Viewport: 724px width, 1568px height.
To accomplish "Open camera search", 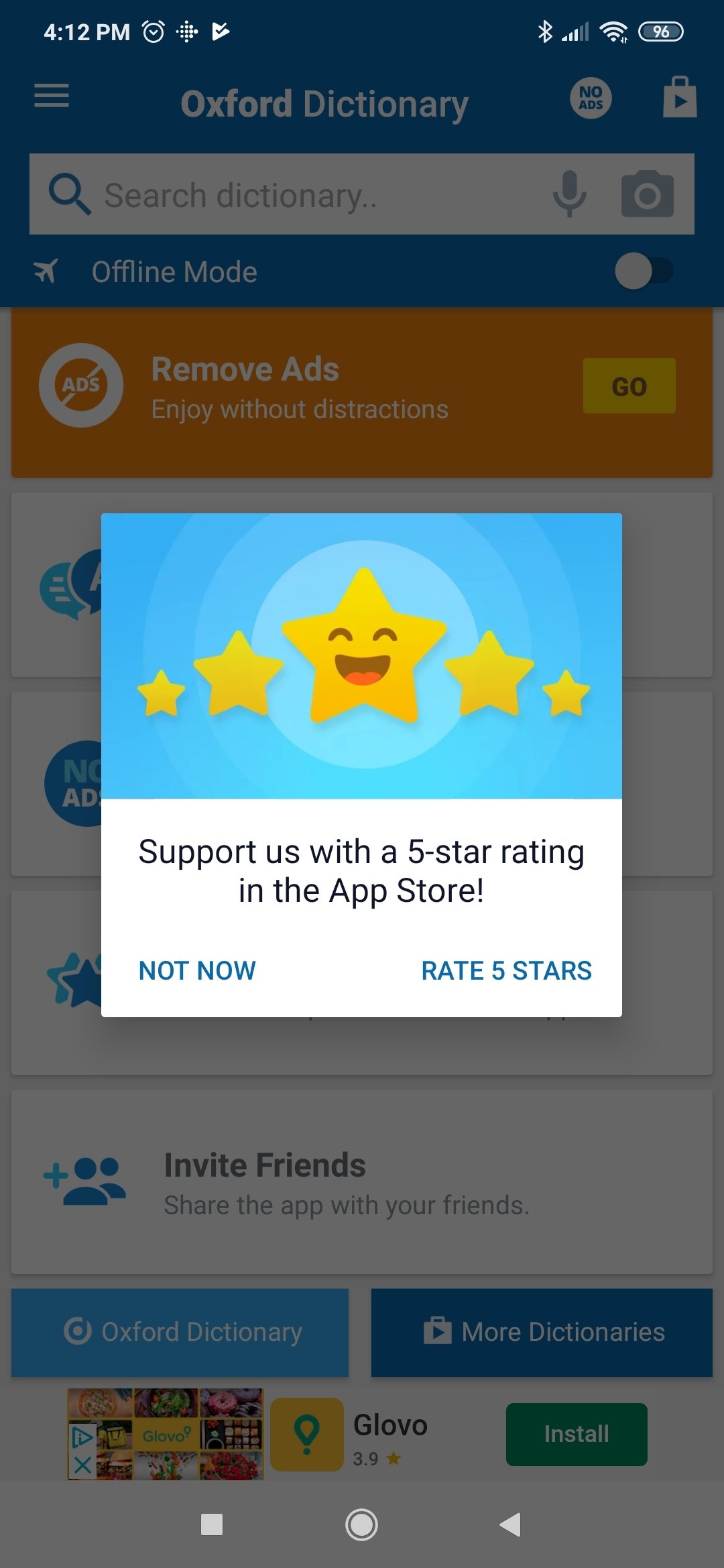I will point(647,194).
